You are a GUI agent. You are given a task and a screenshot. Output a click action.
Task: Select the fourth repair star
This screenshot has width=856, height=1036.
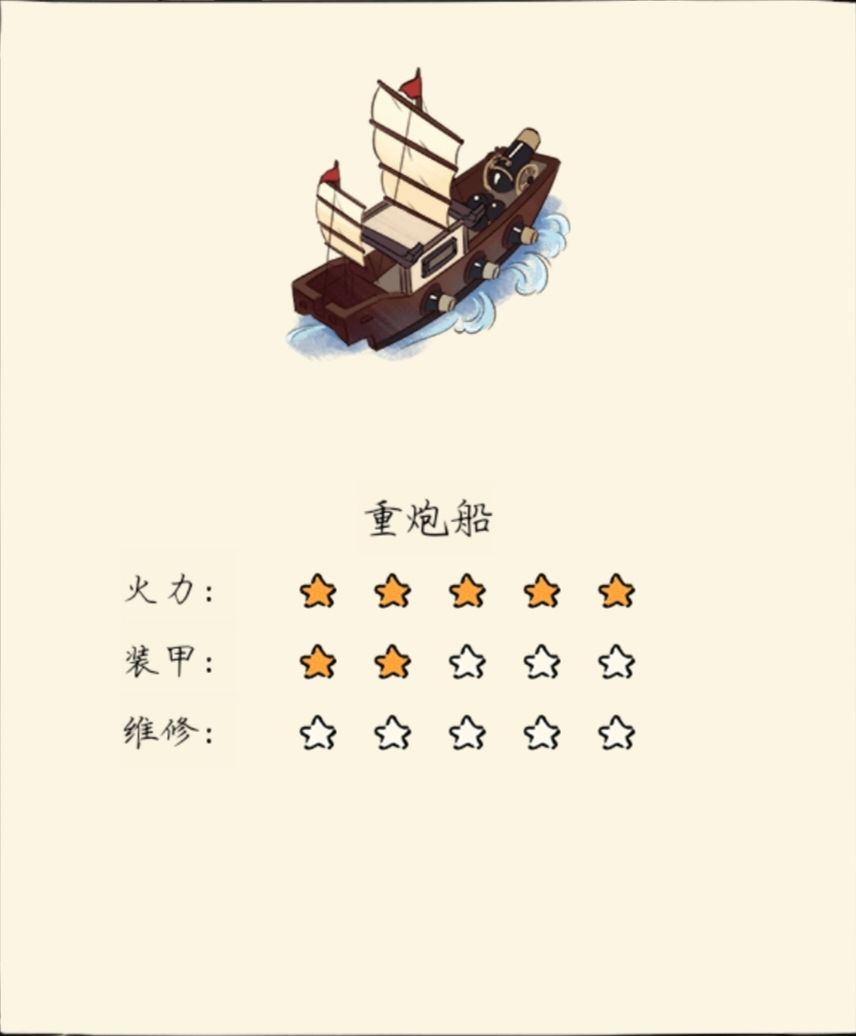540,732
